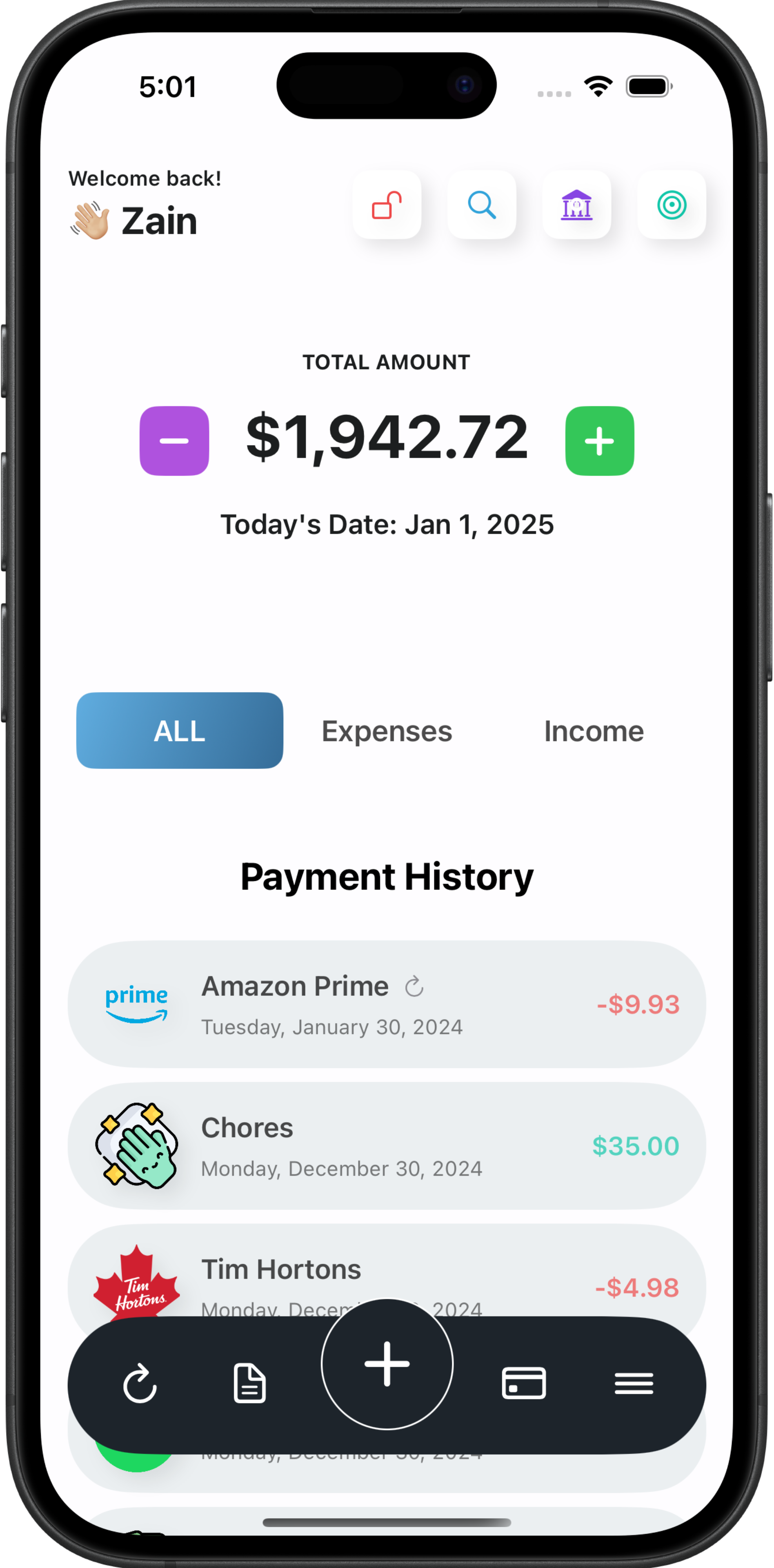Open the hamburger menu in bottom bar
Screen dimensions: 774x1568
point(634,1383)
